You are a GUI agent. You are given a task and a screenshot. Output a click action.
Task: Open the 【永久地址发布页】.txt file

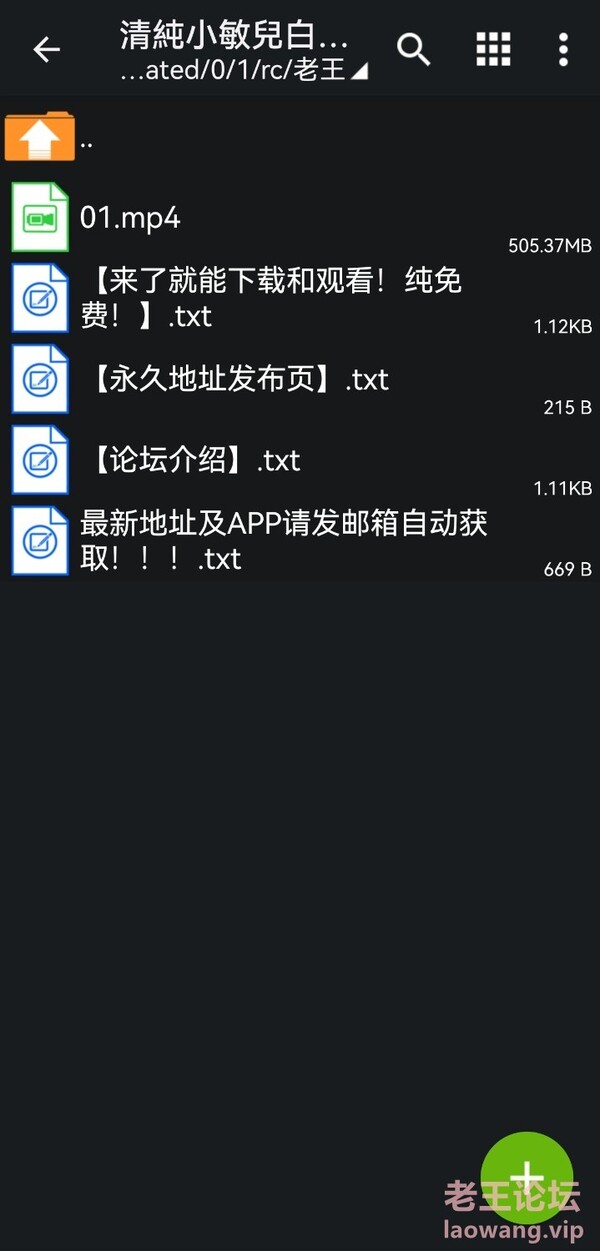tap(300, 379)
